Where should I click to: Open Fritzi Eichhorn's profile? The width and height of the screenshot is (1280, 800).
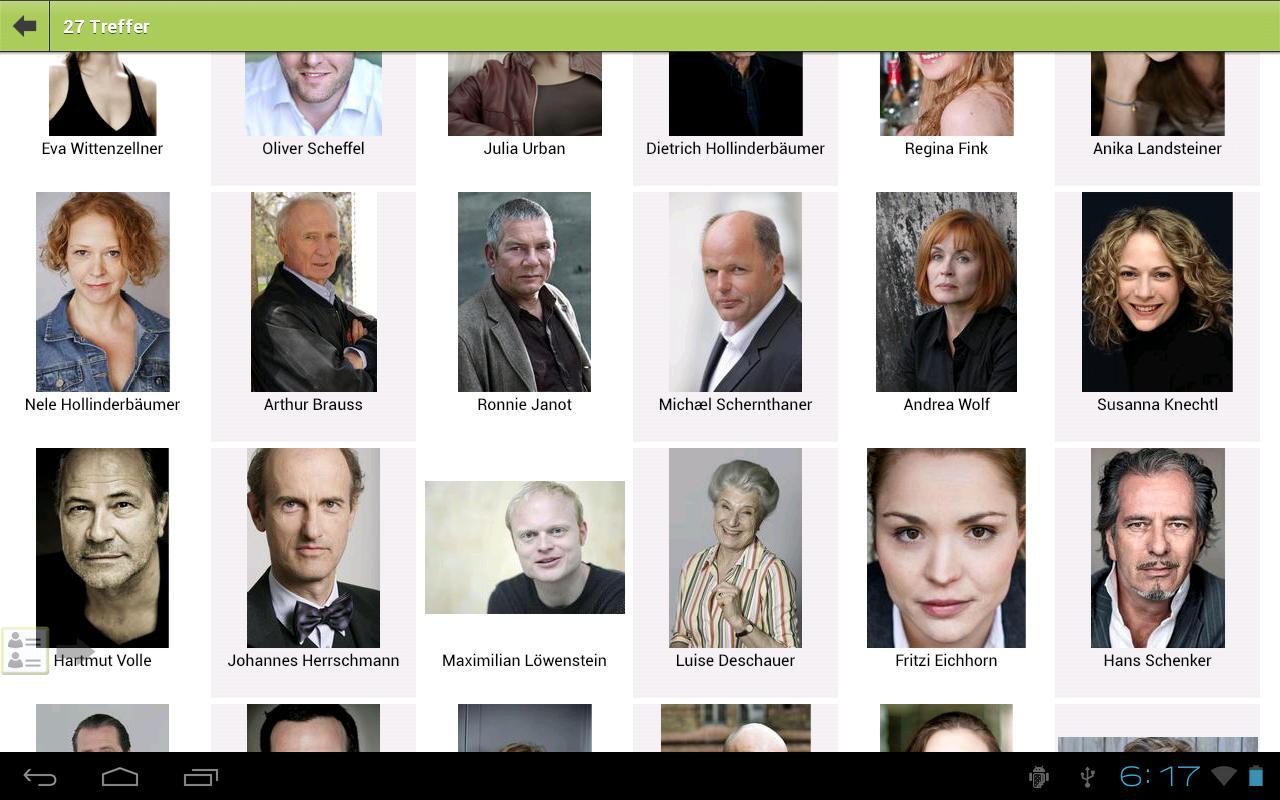coord(946,548)
